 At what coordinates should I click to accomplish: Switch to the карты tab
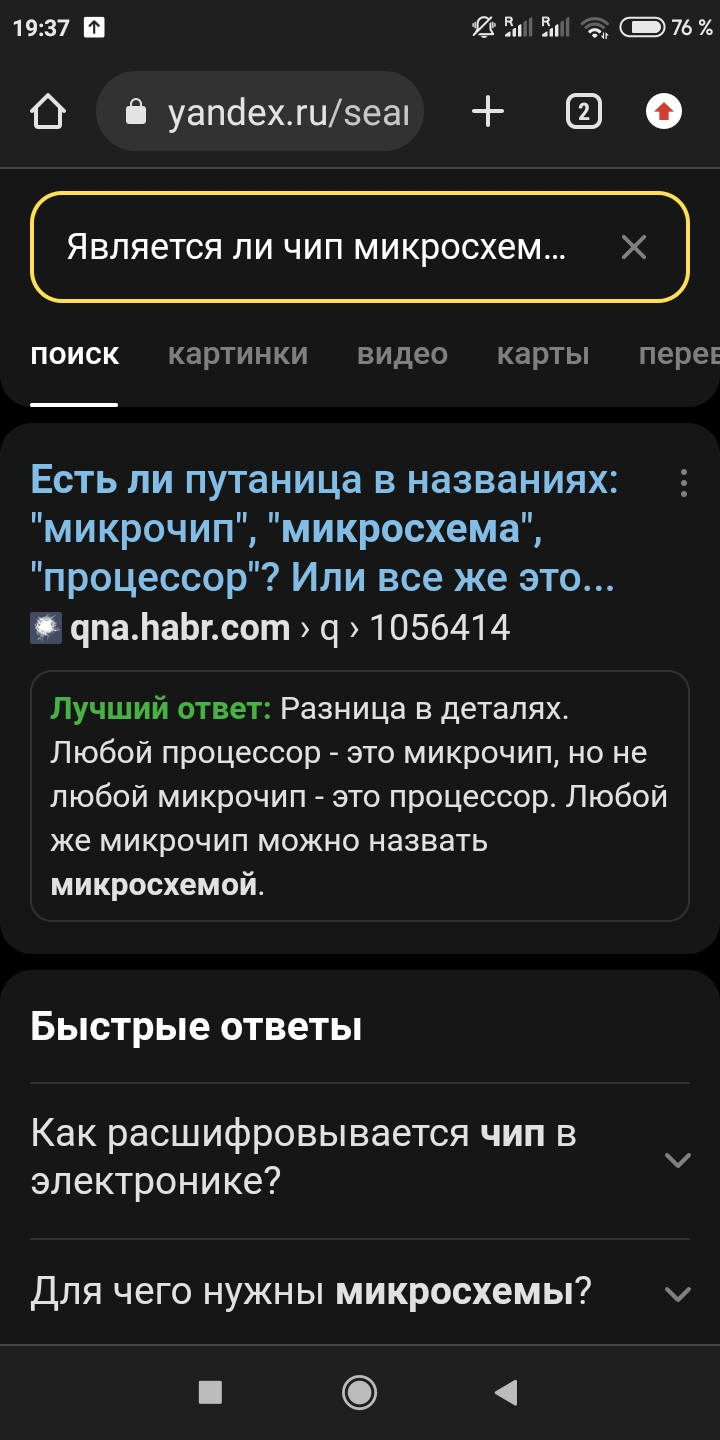(543, 354)
